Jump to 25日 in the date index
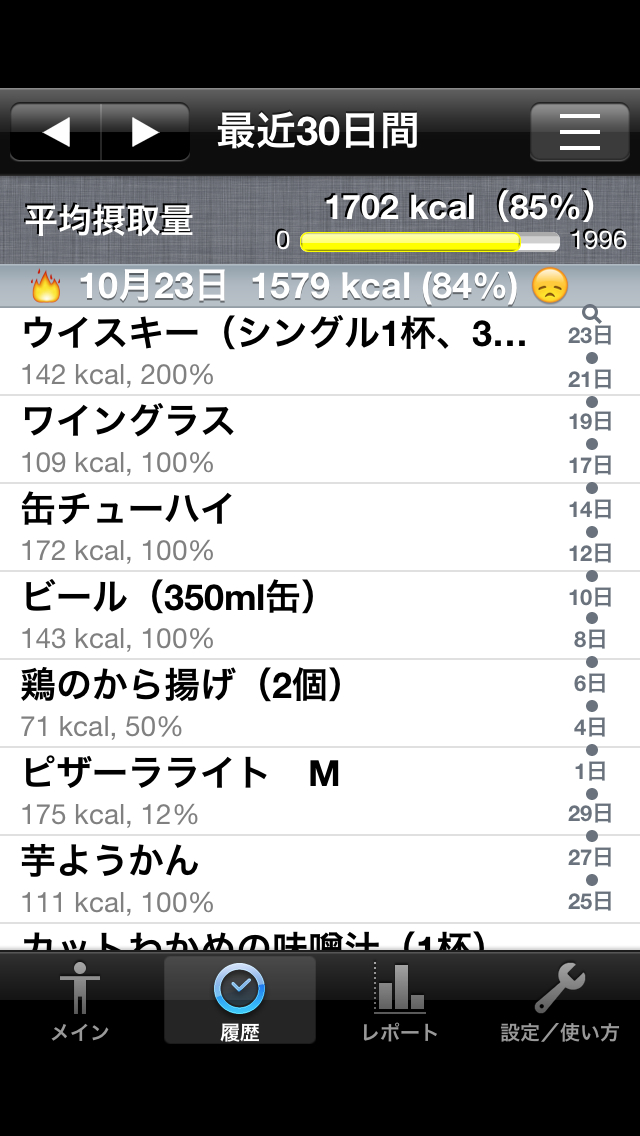Viewport: 640px width, 1136px height. (x=590, y=901)
